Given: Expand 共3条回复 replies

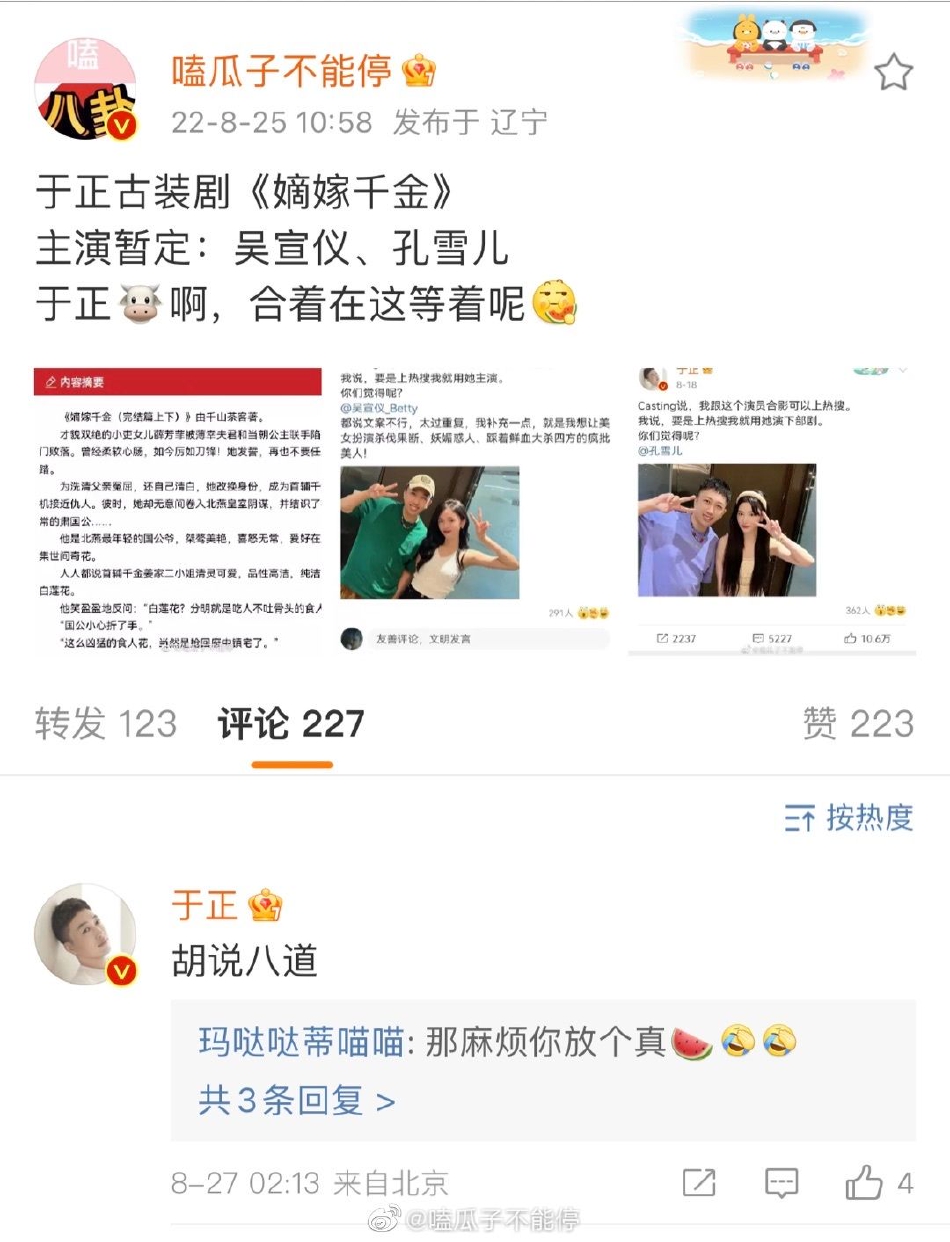Looking at the screenshot, I should pyautogui.click(x=297, y=1101).
